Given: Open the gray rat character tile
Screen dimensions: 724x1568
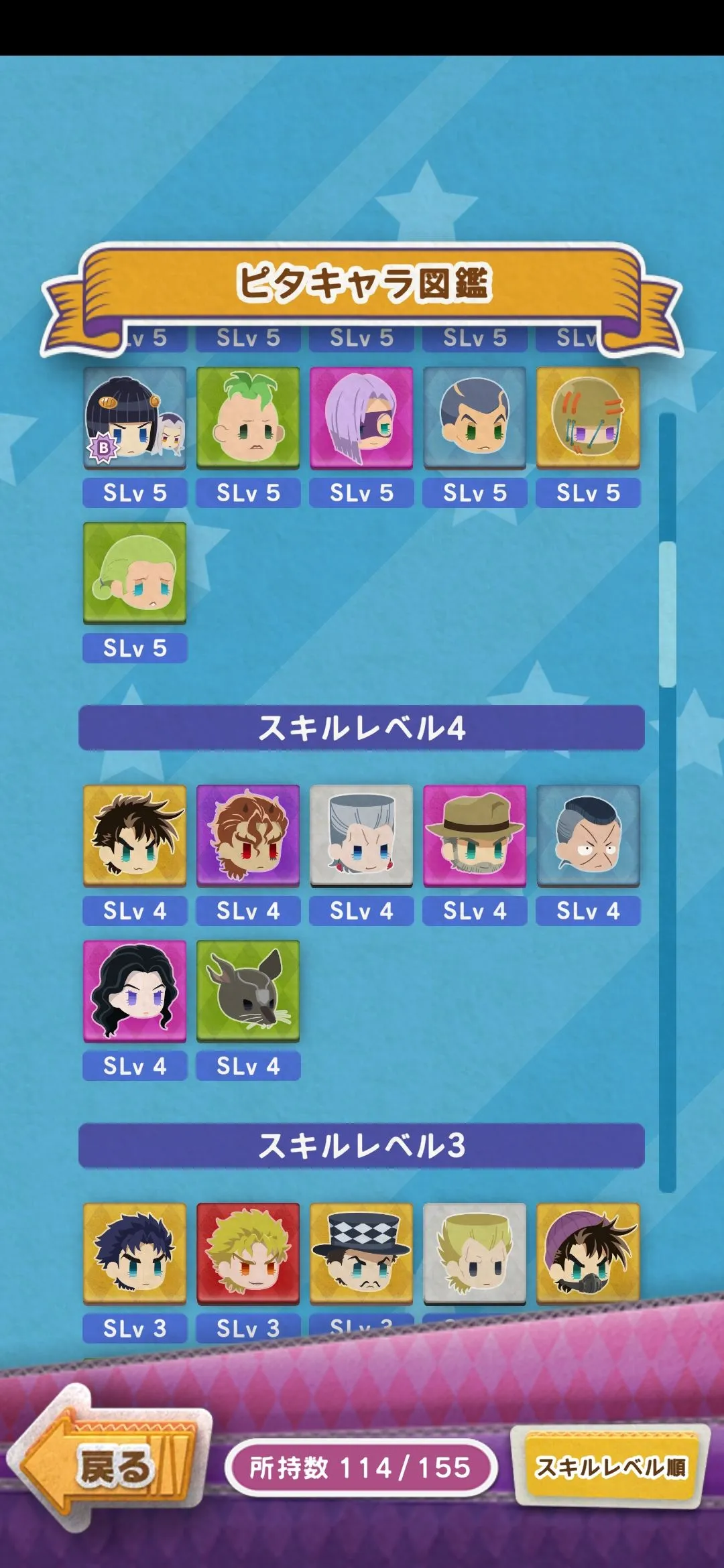Looking at the screenshot, I should (x=248, y=992).
